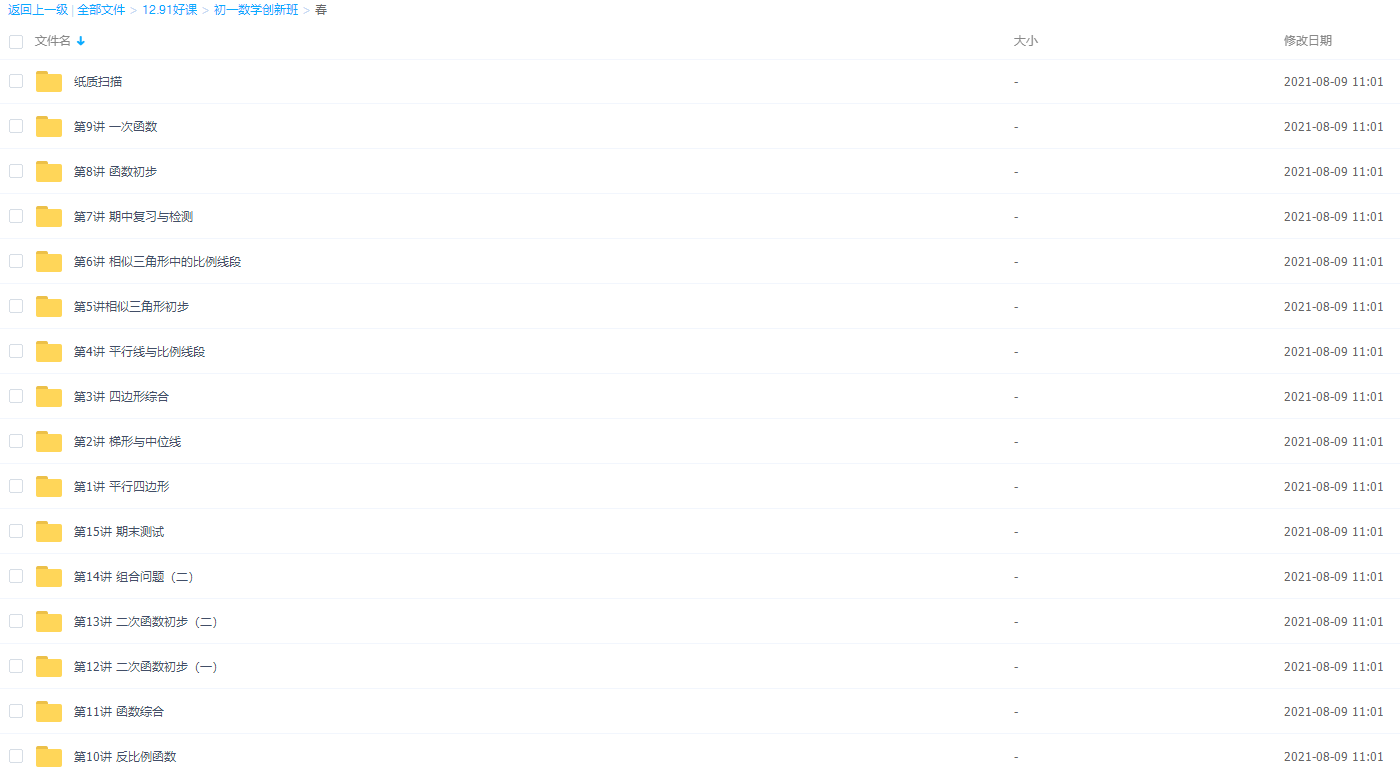Open 全部文件 breadcrumb link
The width and height of the screenshot is (1400, 776).
click(x=101, y=10)
